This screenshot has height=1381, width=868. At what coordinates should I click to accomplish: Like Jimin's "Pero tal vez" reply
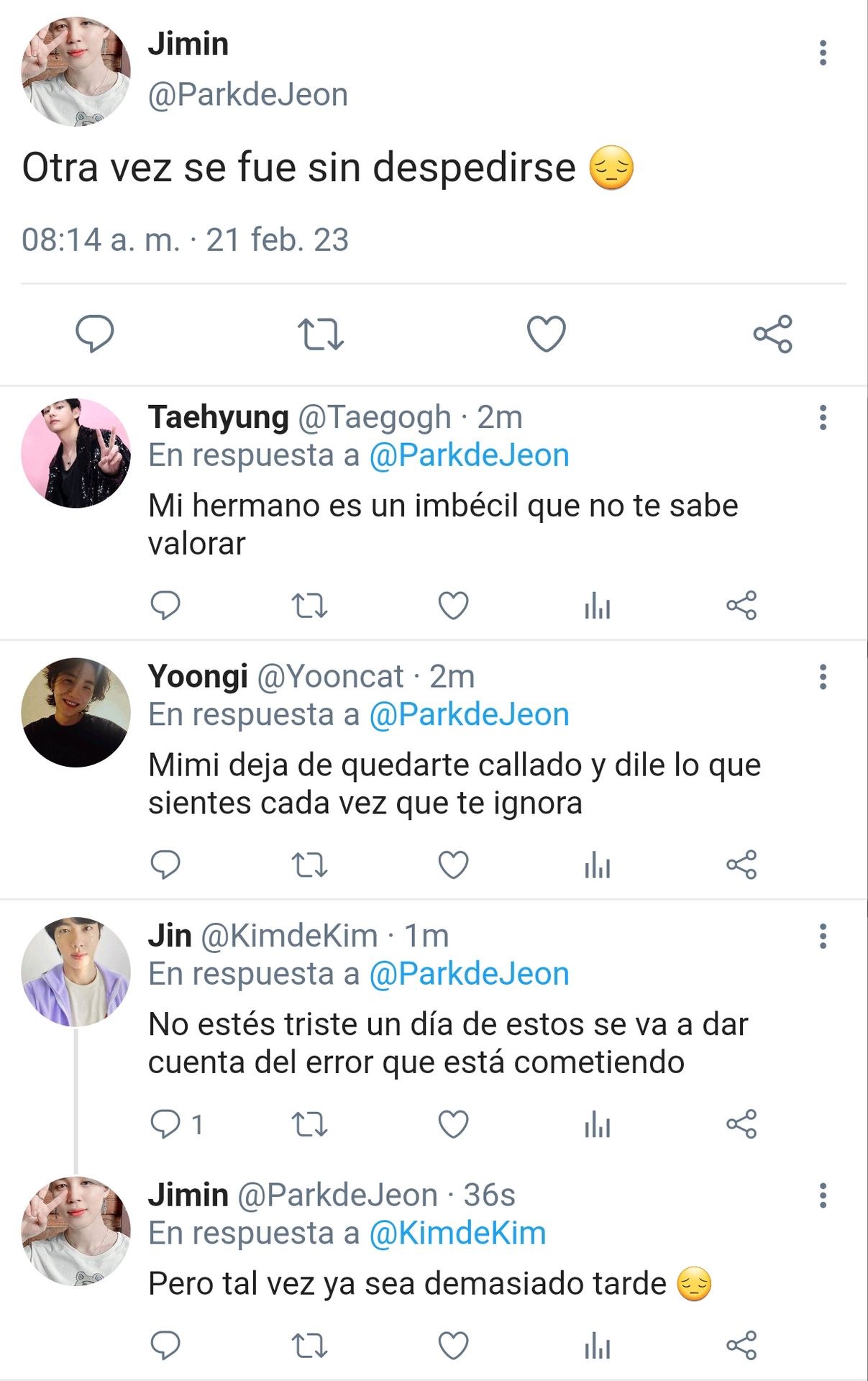(x=453, y=1345)
